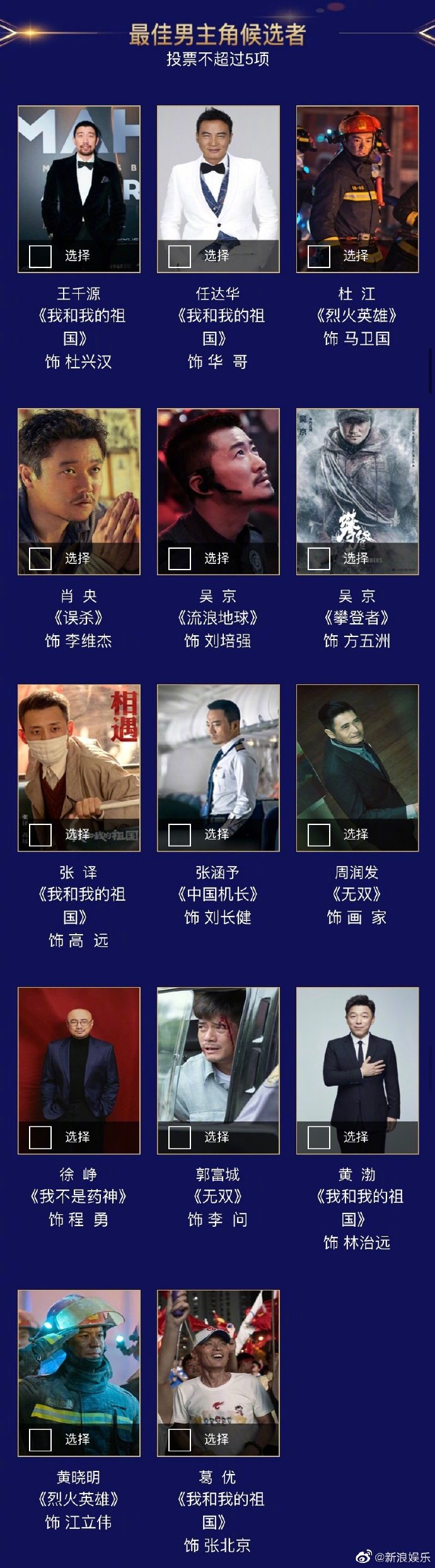This screenshot has height=1568, width=435.
Task: Check 肖央 for《误杀》
Action: (x=40, y=558)
